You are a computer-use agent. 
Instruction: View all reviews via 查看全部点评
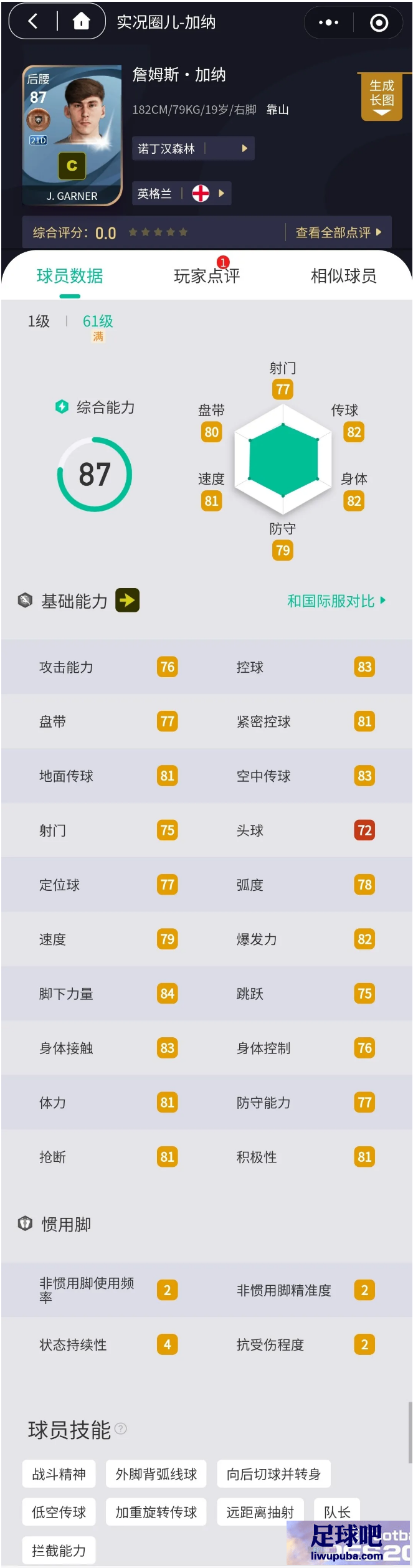(x=338, y=233)
